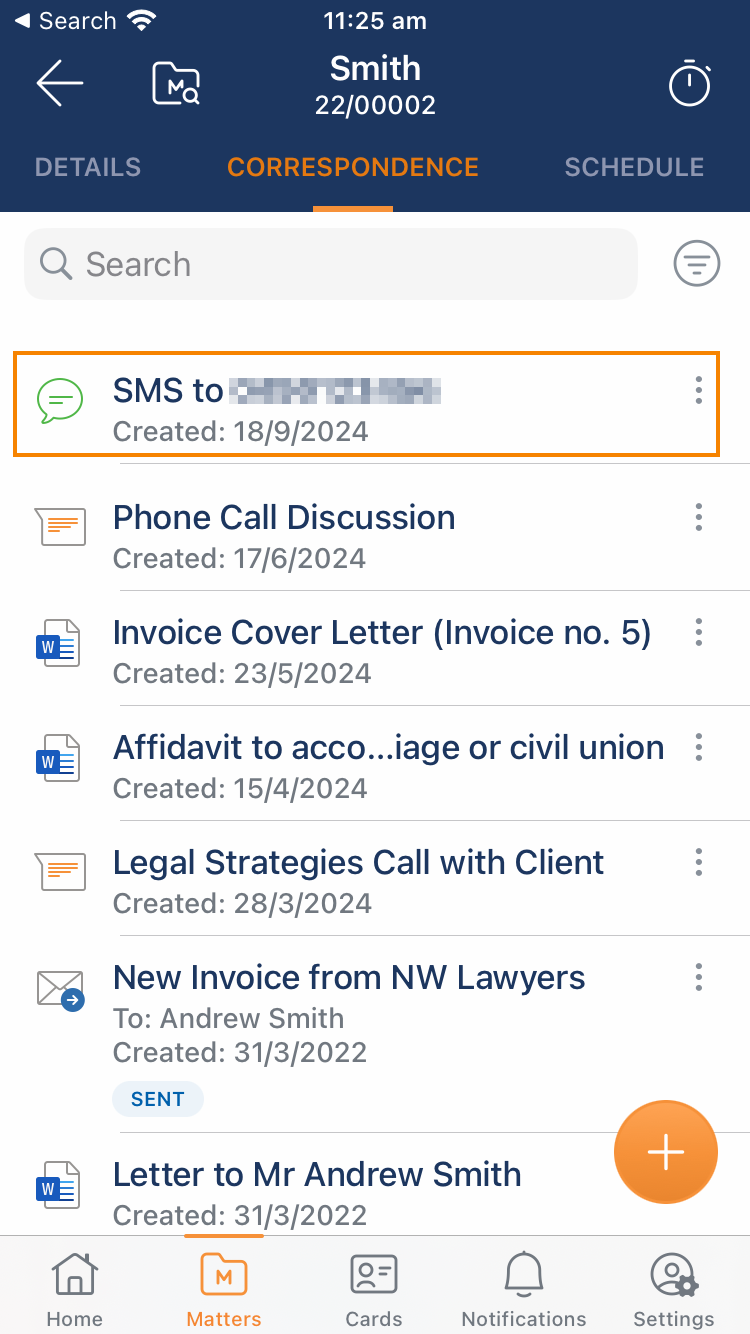Open the filter options icon
Screen dimensions: 750x1334
(x=696, y=264)
